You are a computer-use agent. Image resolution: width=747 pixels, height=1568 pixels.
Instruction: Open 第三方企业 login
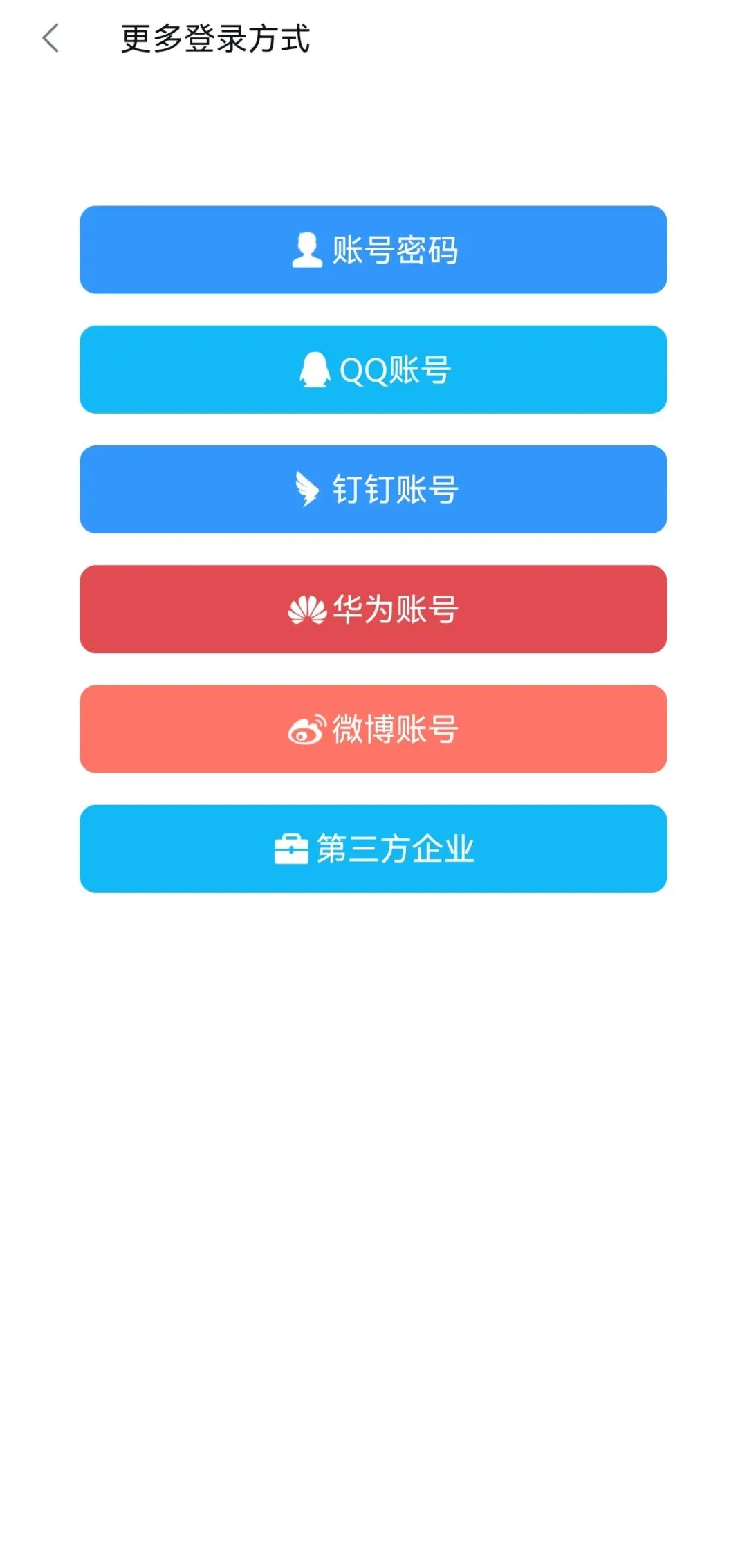(x=373, y=848)
